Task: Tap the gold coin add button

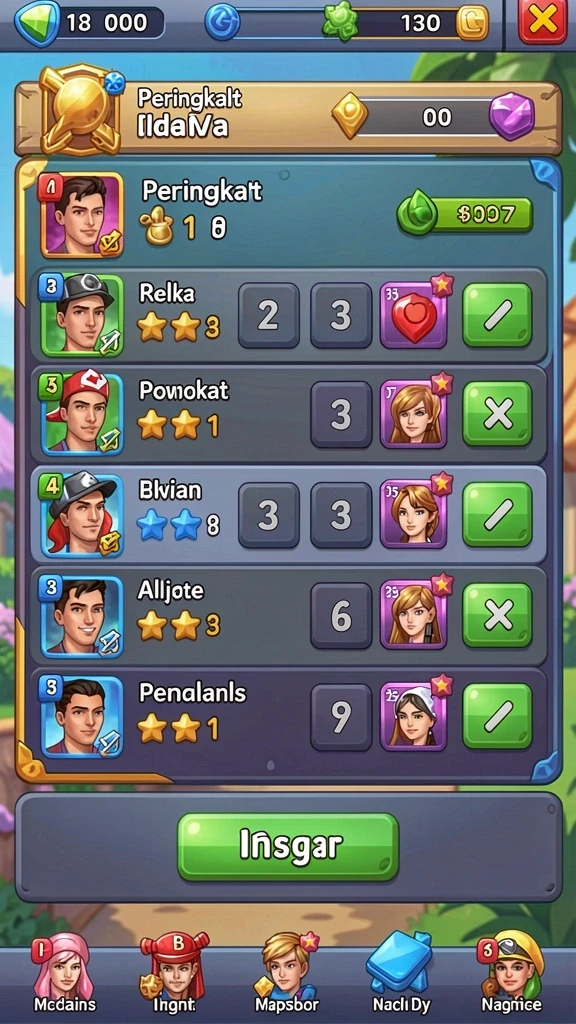Action: click(472, 23)
